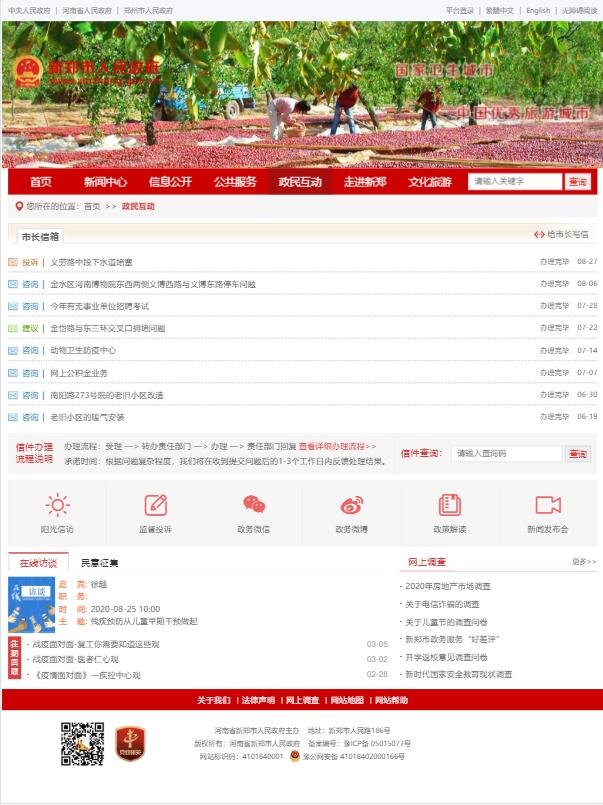Switch to English language
603x805 pixels.
(538, 10)
